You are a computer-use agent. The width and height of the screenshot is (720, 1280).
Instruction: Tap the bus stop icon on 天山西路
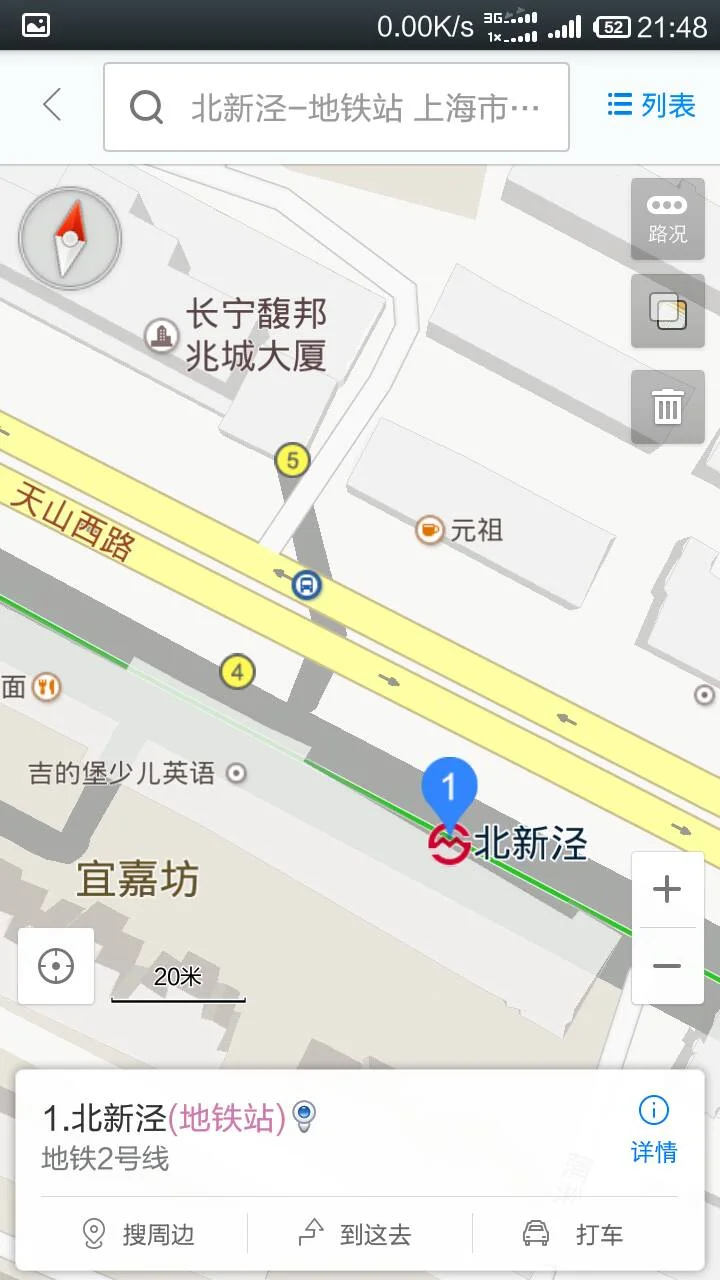coord(305,585)
